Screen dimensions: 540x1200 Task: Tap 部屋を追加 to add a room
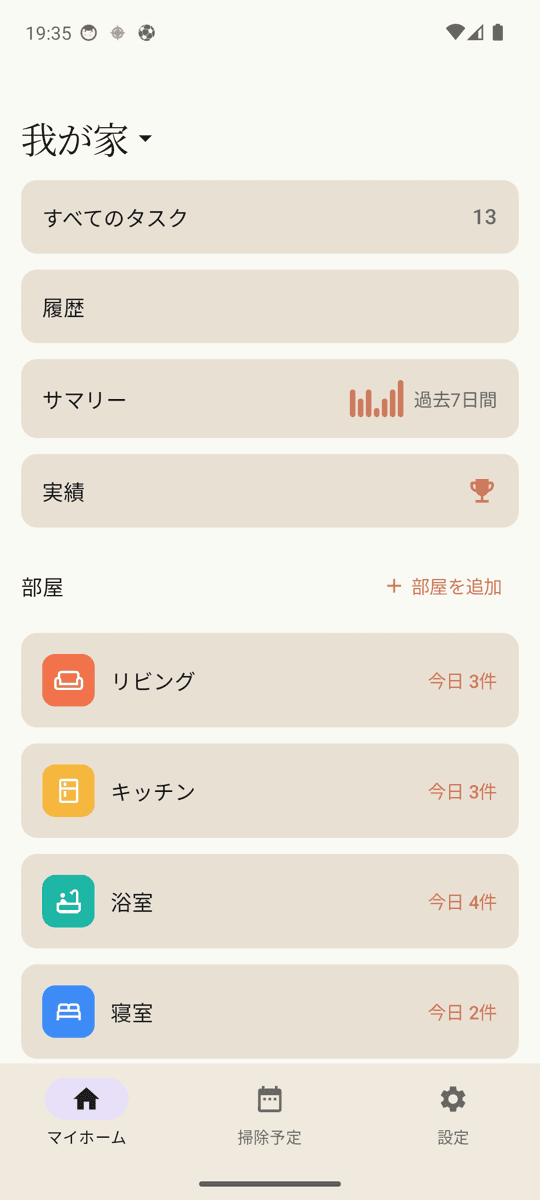pos(444,587)
